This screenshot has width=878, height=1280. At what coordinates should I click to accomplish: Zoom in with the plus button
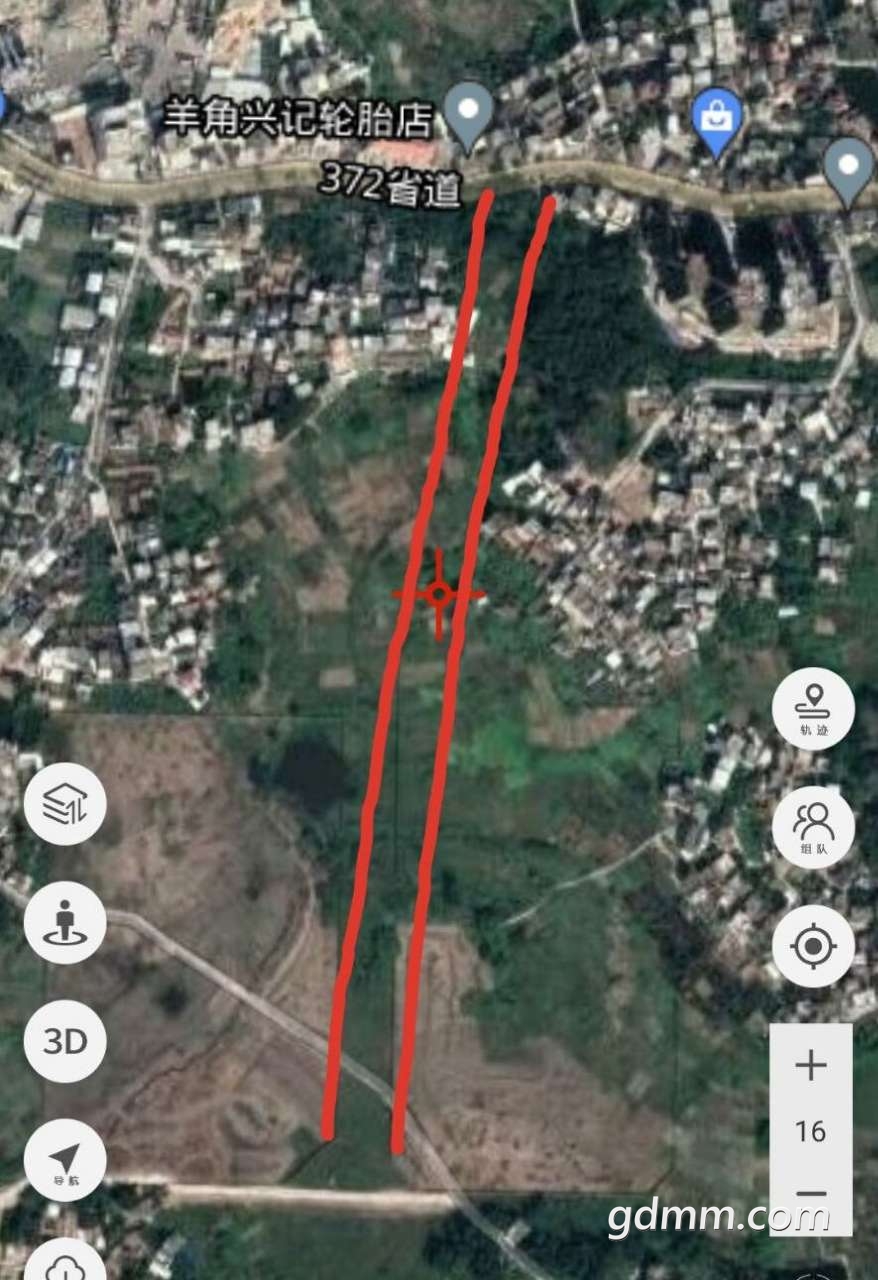[811, 1065]
